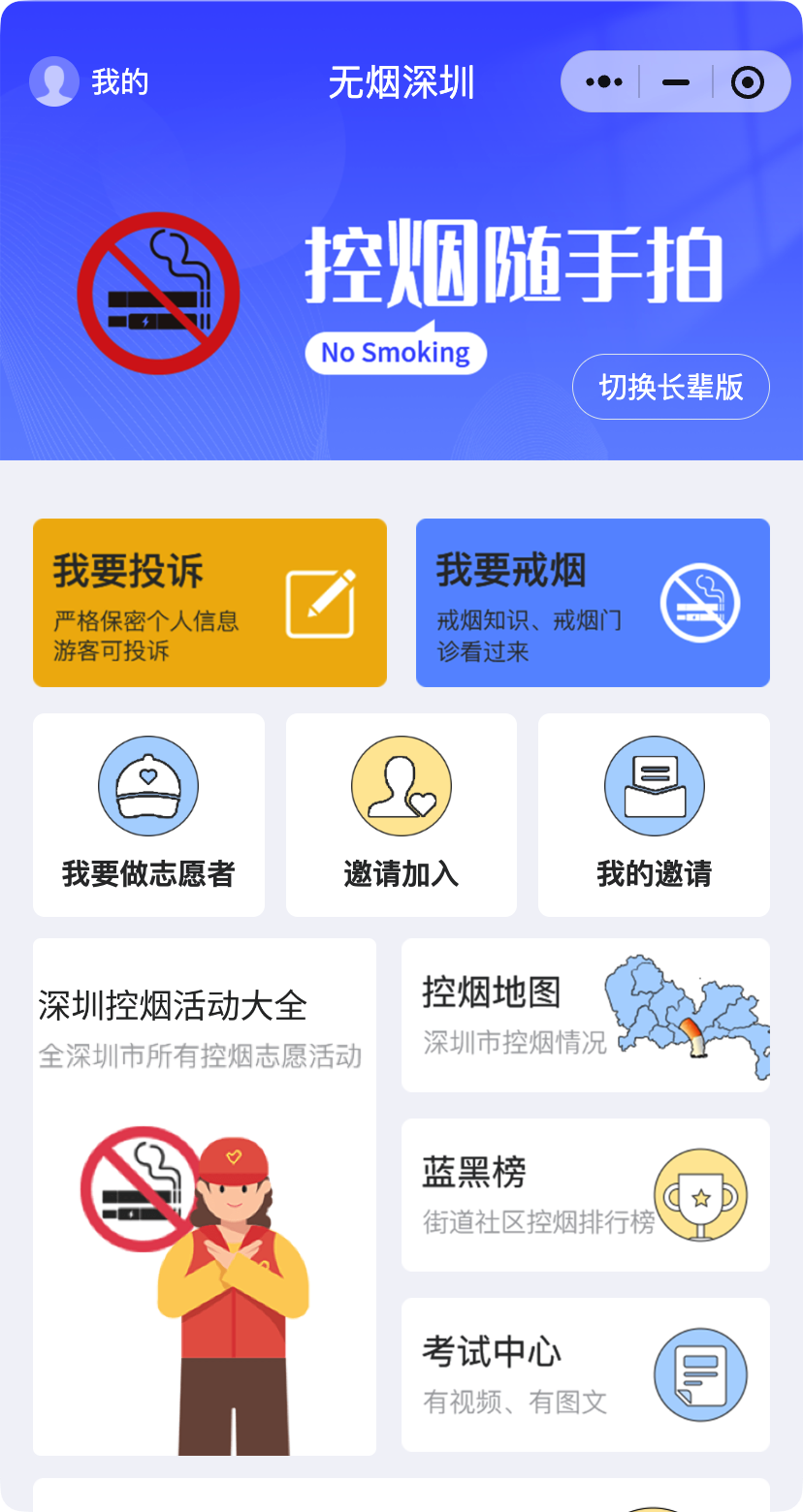Open the 我要戒烟 quit smoking card
Screen dimensions: 803x1512
(593, 603)
